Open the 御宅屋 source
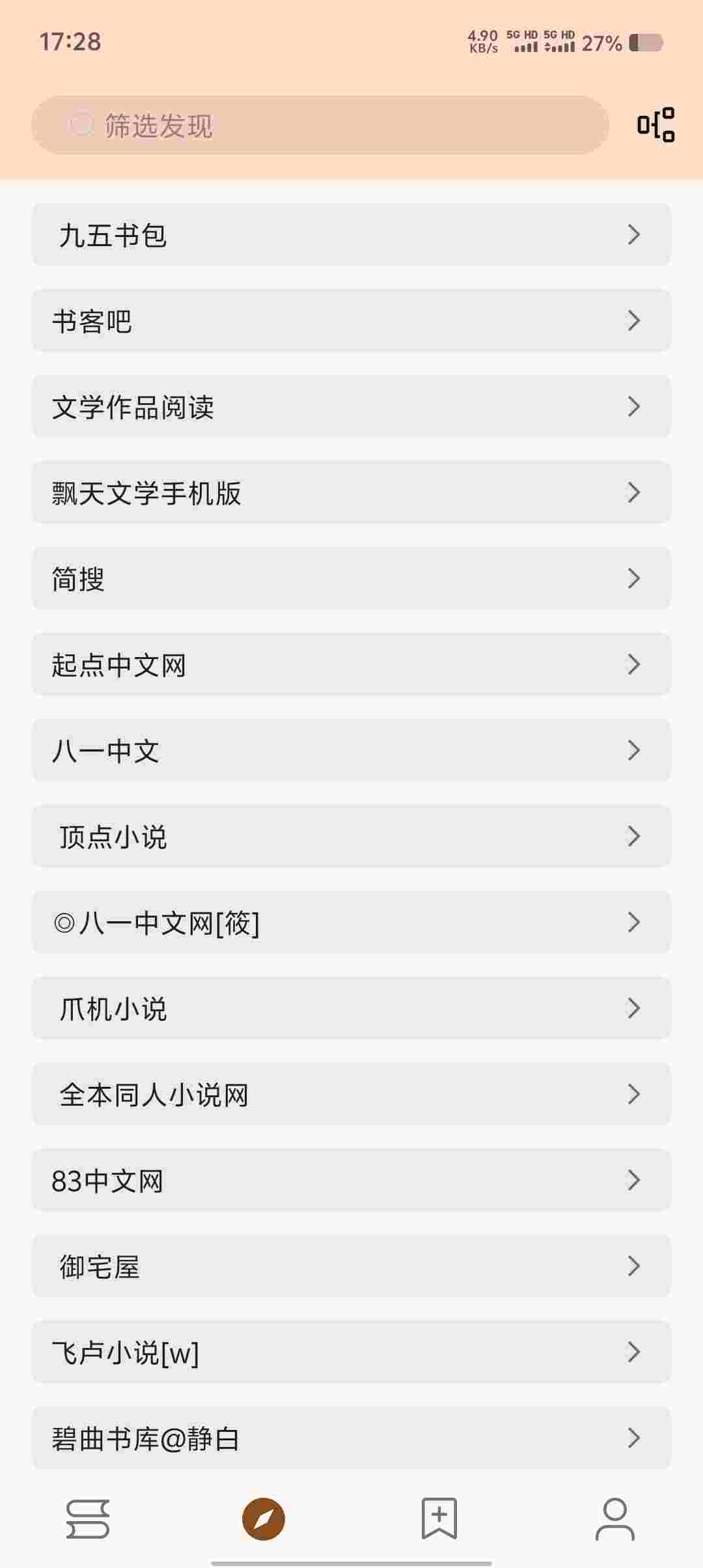The image size is (703, 1568). 351,1266
